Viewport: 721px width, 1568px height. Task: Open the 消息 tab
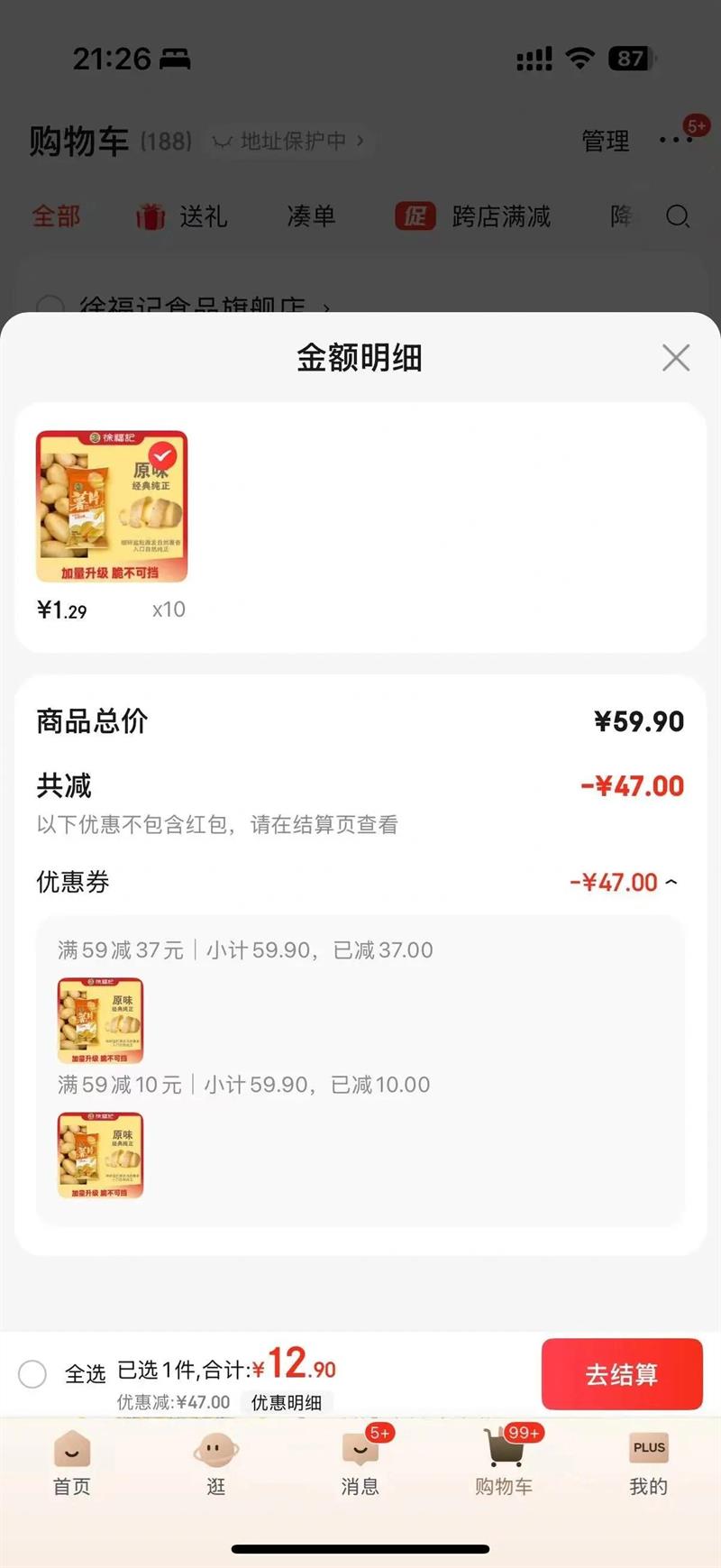(x=360, y=1463)
